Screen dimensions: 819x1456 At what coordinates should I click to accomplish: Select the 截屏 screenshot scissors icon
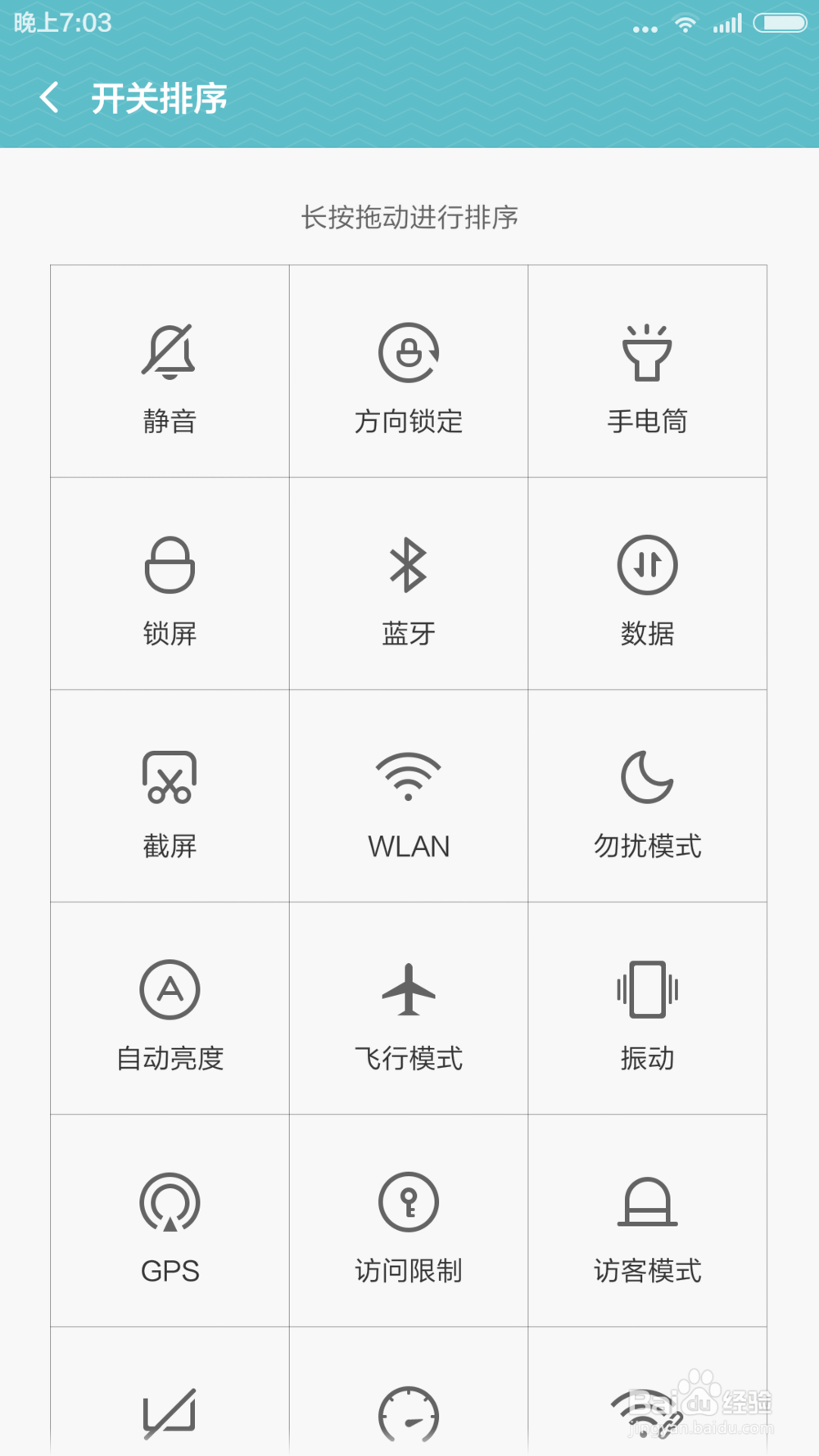[x=168, y=776]
